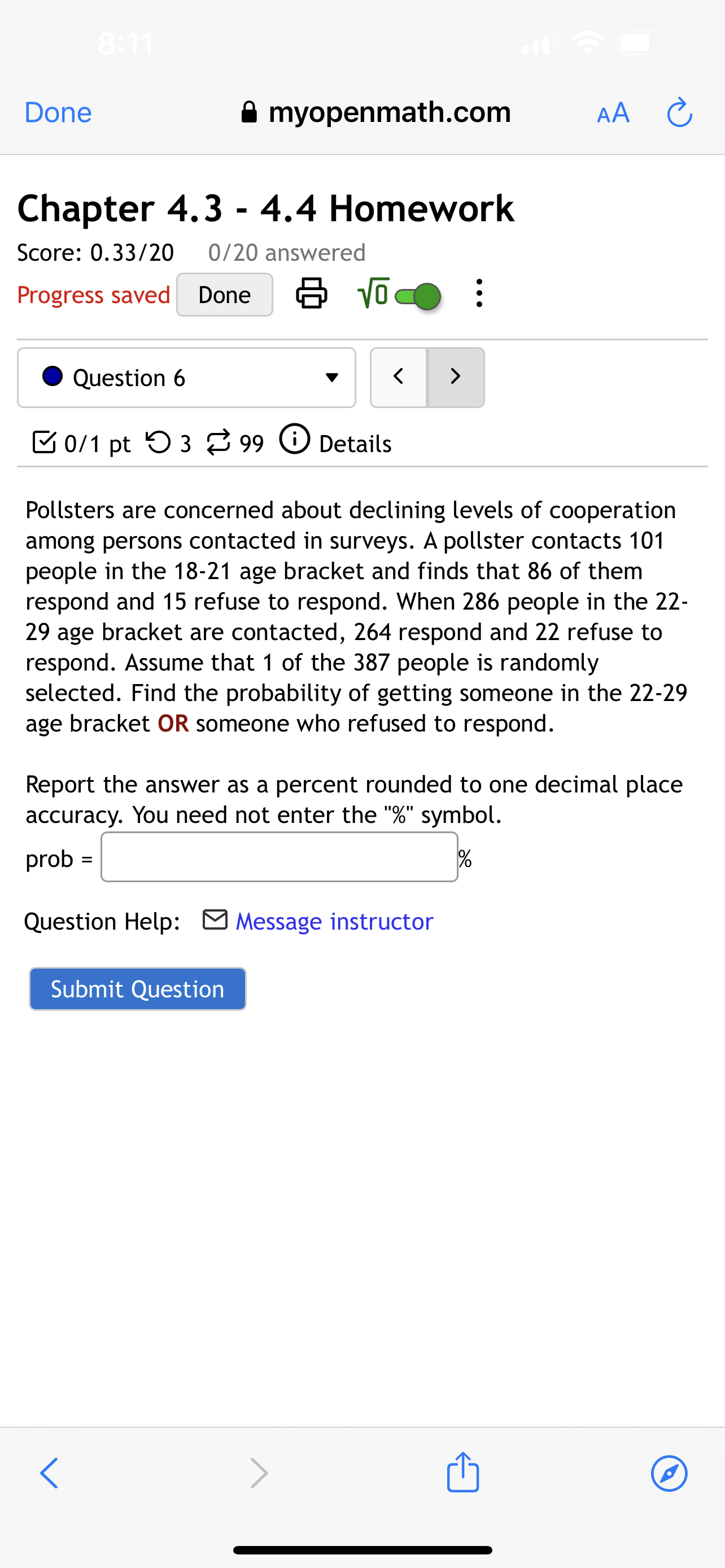Click the Done button near Progress saved
Viewport: 725px width, 1568px height.
[224, 294]
